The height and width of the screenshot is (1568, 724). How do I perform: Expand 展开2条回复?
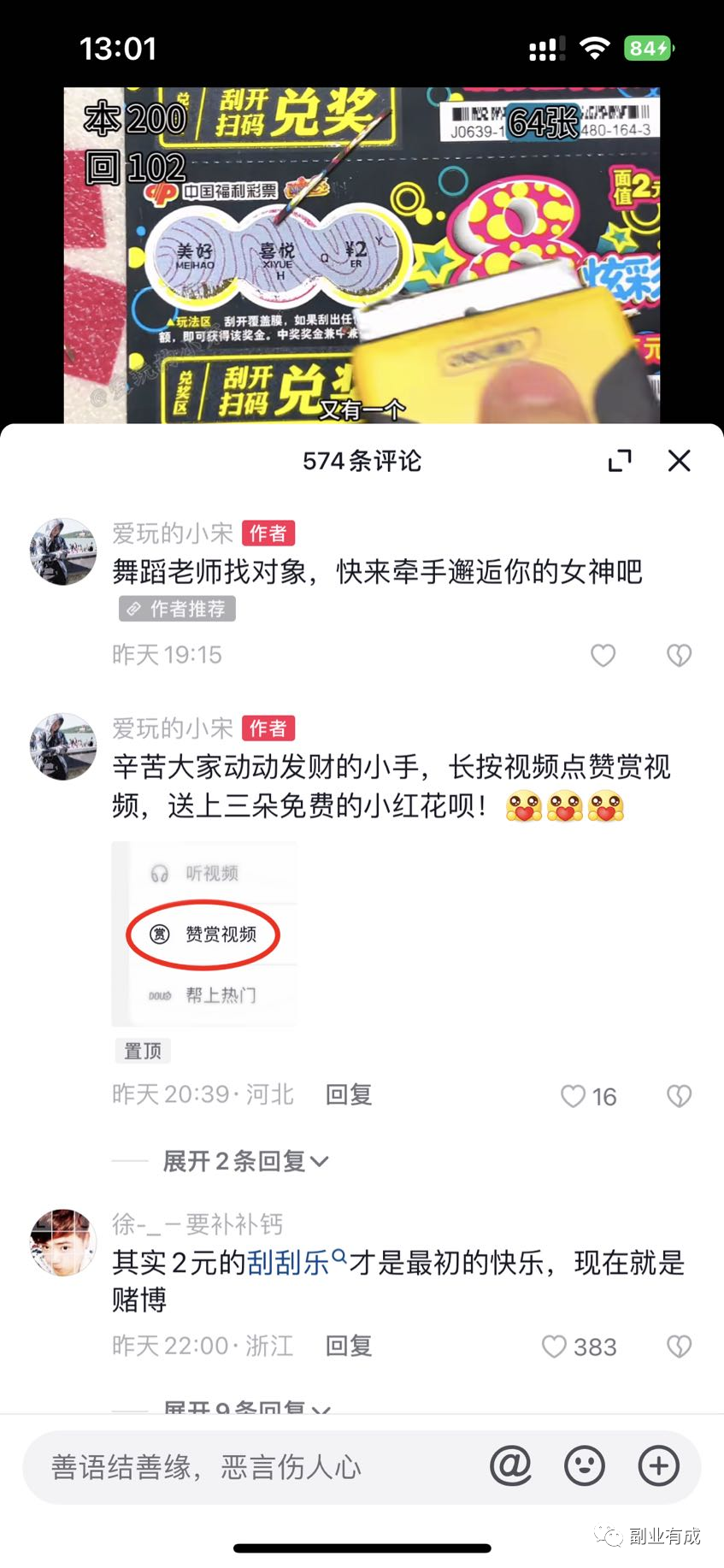pos(245,1161)
